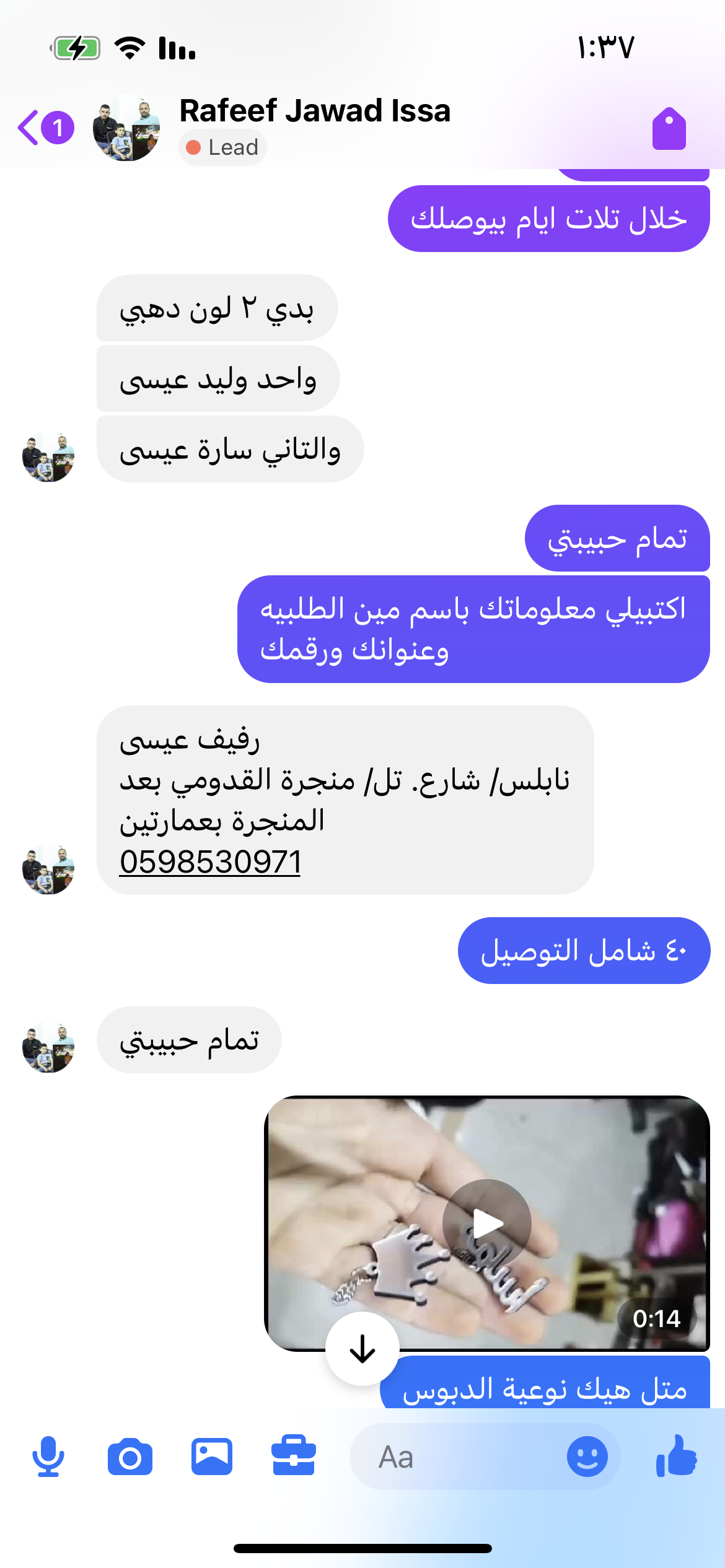This screenshot has width=725, height=1568.
Task: Open the emoji picker
Action: (587, 1457)
